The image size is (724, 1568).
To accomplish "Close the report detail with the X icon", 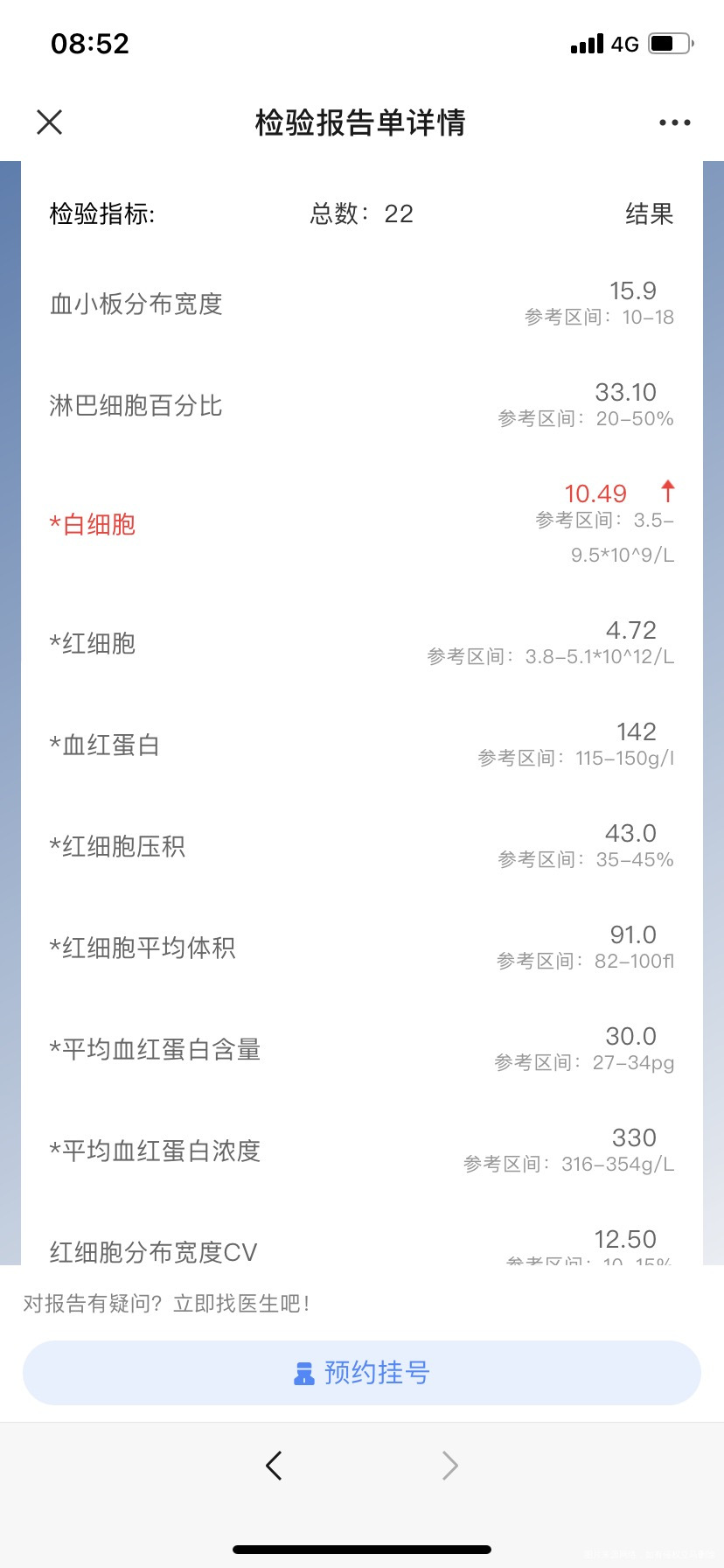I will (x=49, y=122).
